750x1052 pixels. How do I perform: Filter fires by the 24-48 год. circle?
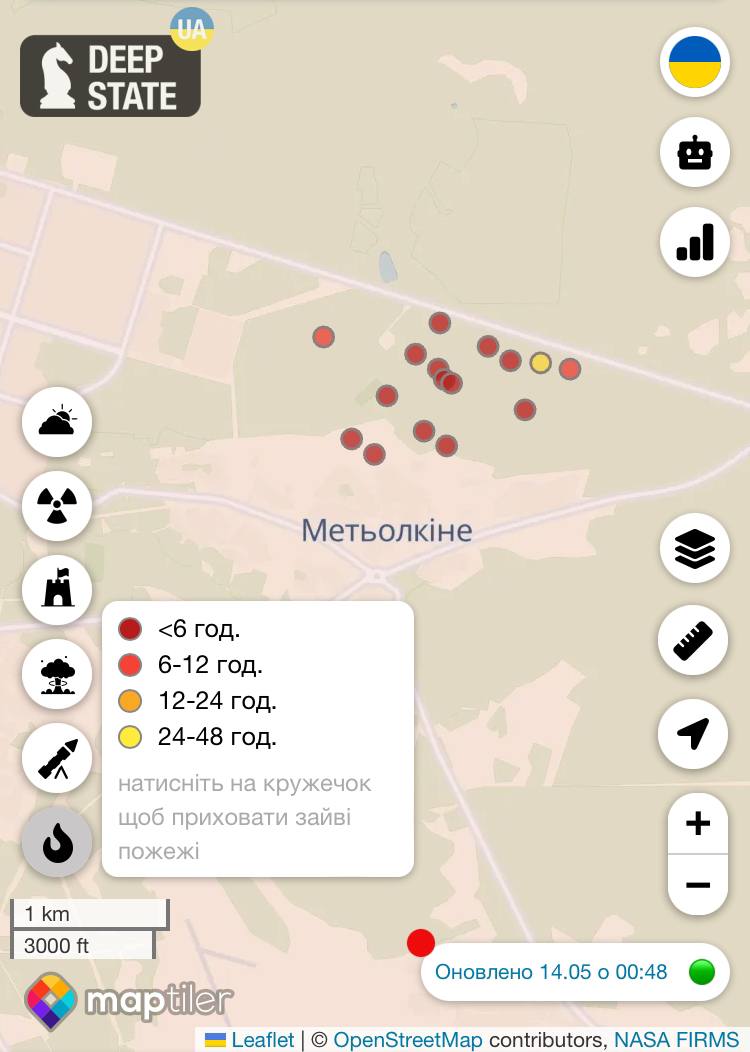[130, 737]
